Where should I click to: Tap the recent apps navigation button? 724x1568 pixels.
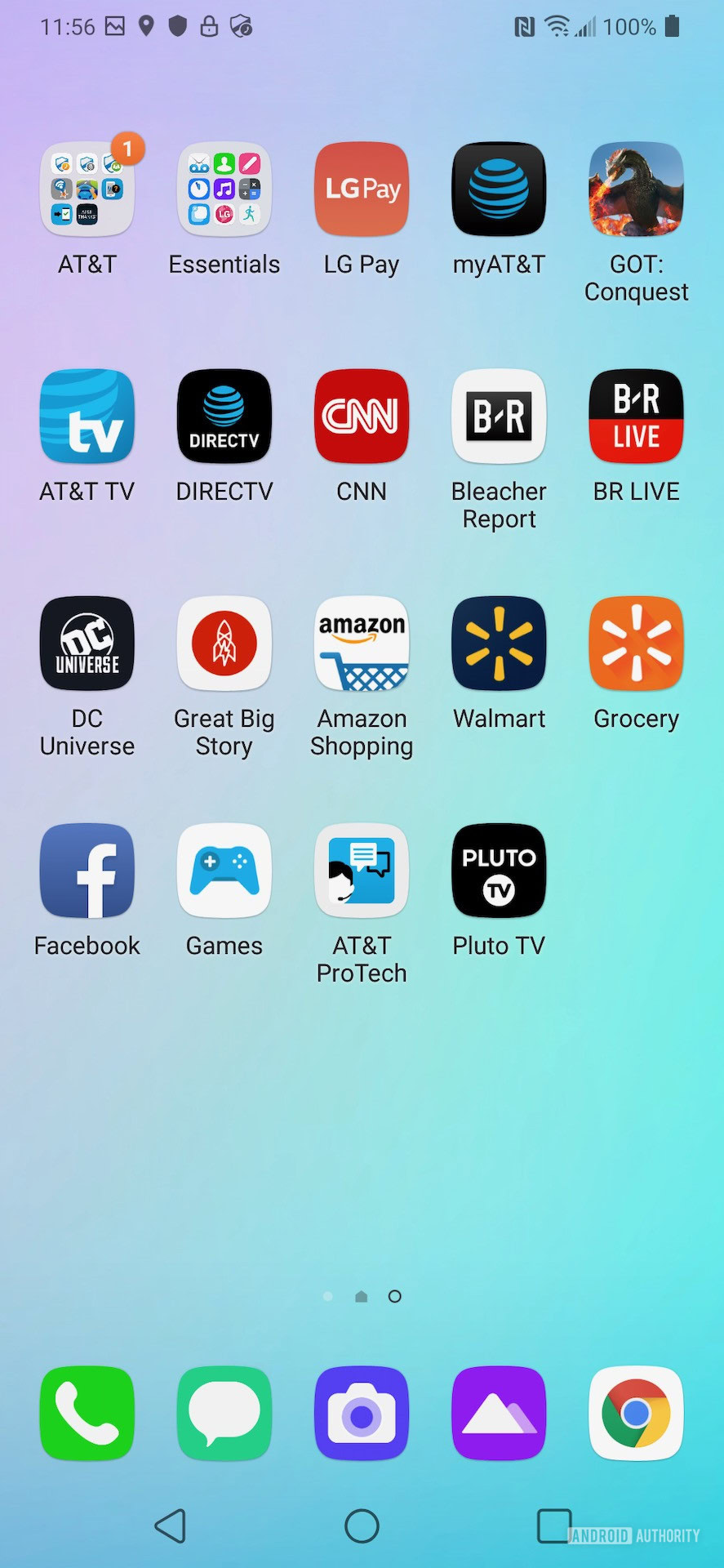click(554, 1526)
